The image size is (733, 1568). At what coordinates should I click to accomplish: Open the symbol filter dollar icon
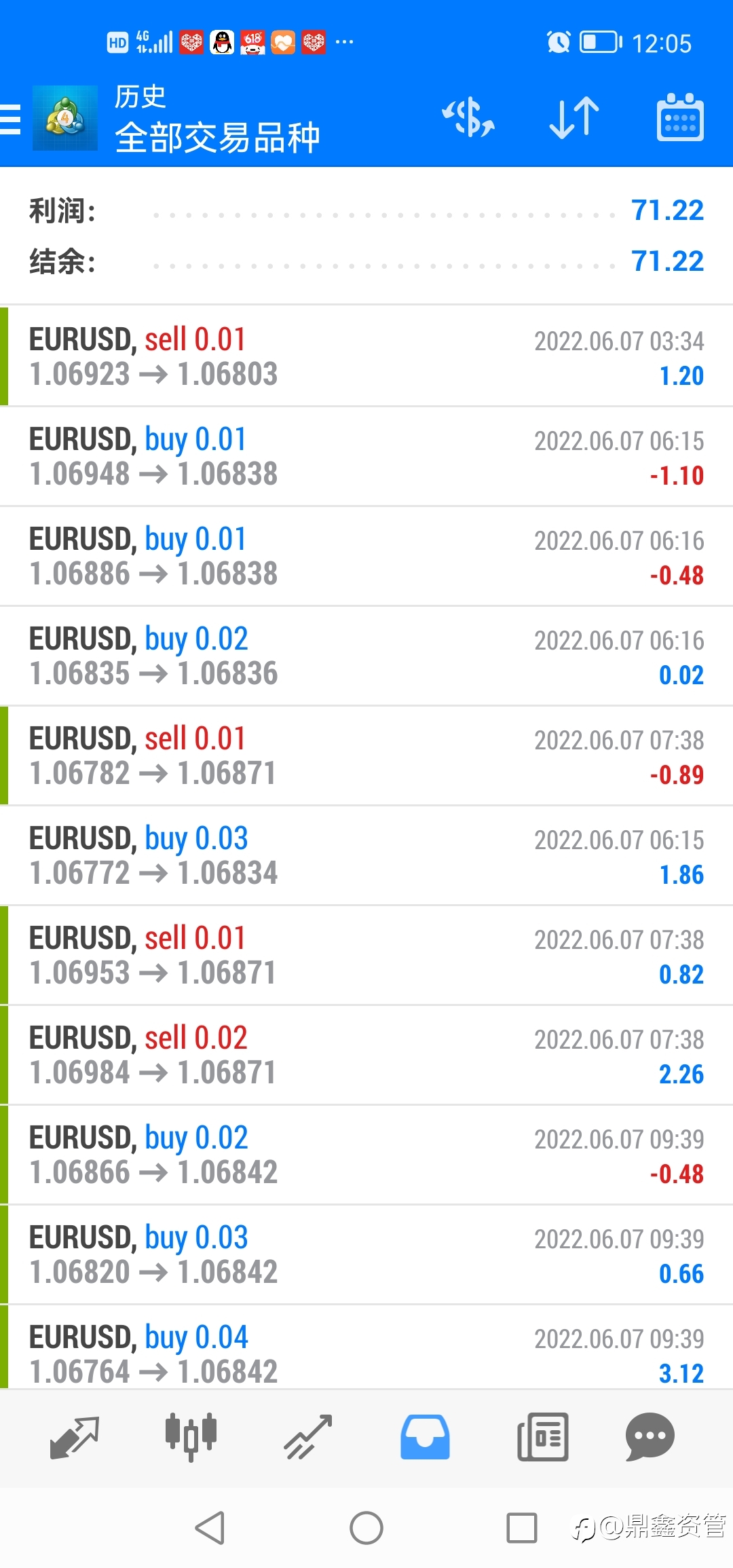pyautogui.click(x=468, y=118)
